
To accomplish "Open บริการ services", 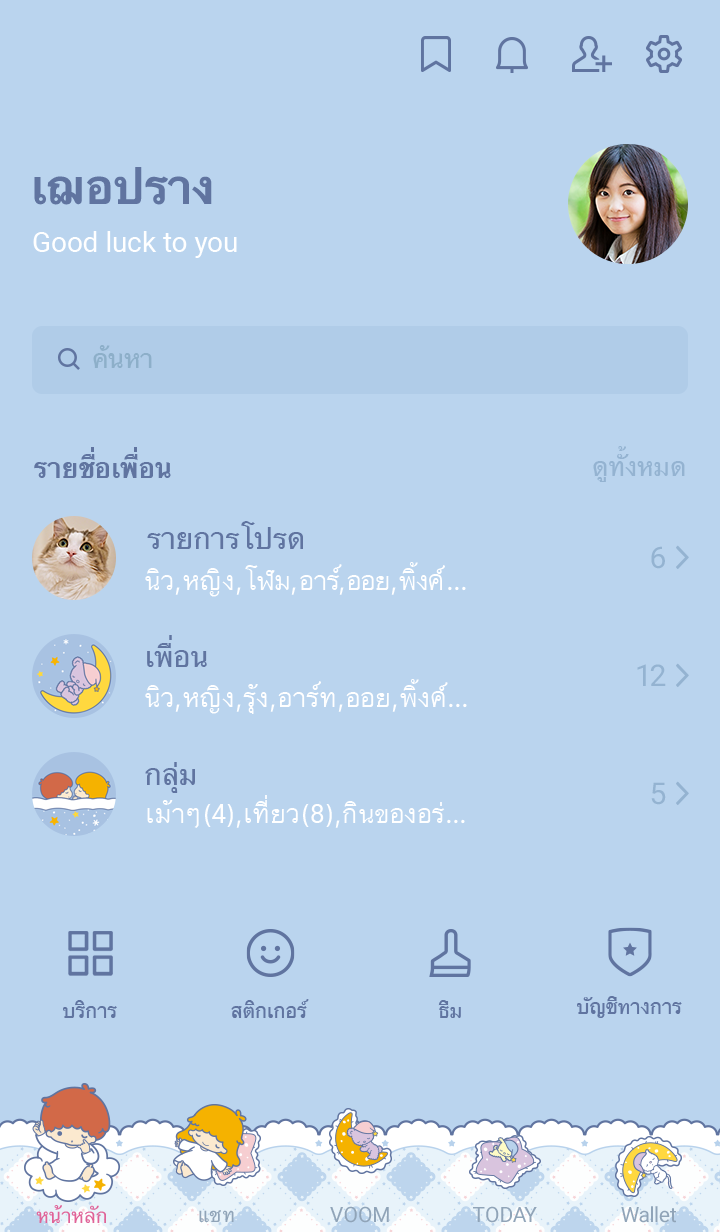I will point(90,973).
